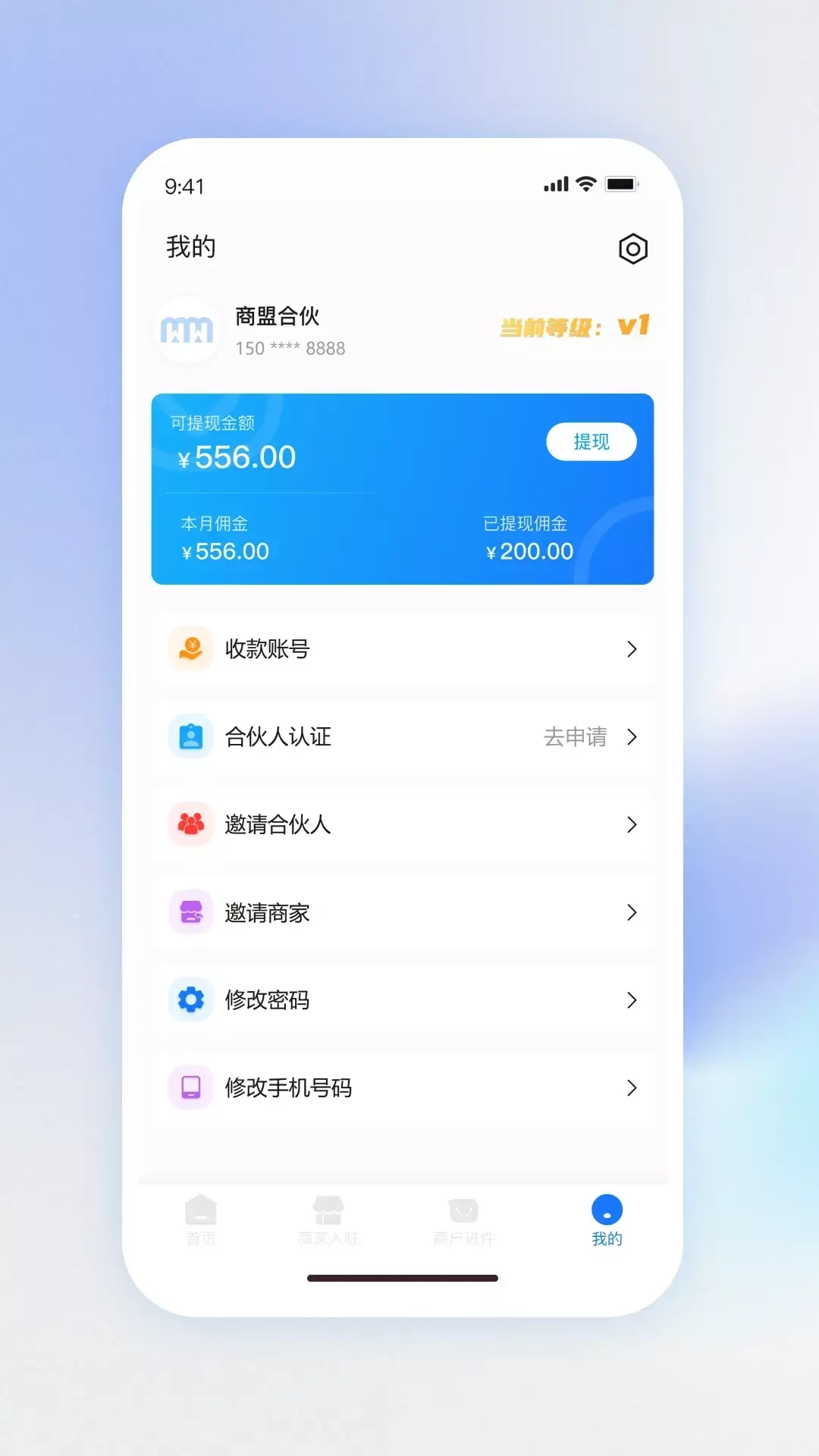Screen dimensions: 819x1456
Task: Click the masked phone number 150 **** 8888
Action: coord(290,348)
